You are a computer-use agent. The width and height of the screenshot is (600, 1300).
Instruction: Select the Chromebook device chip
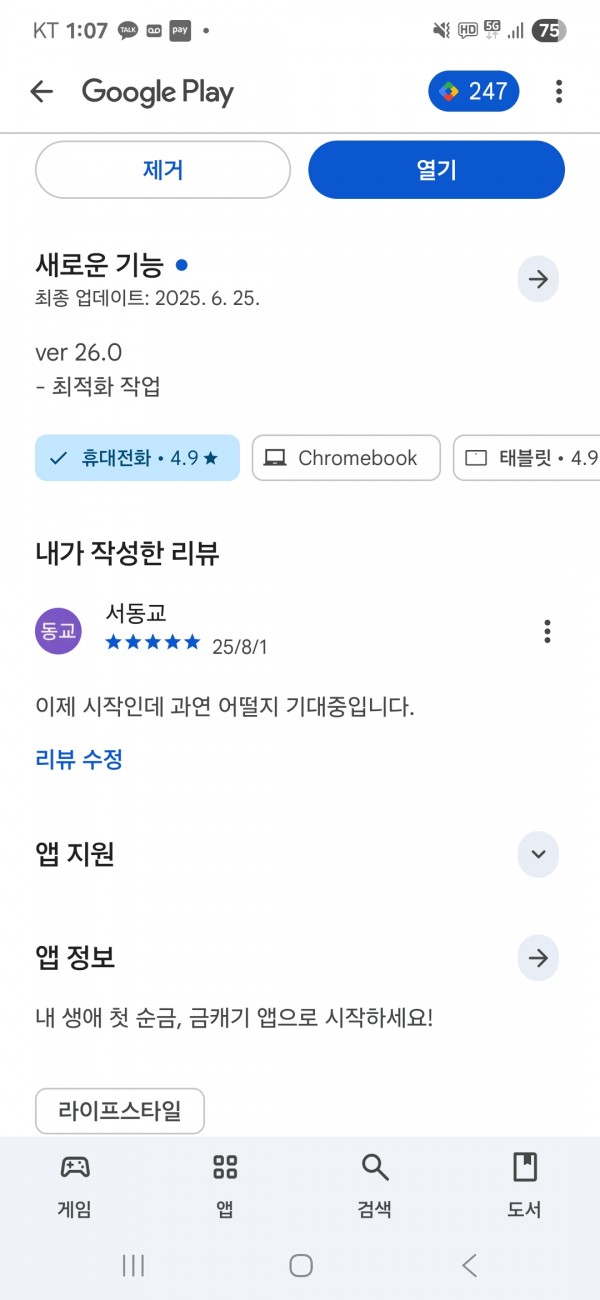[346, 458]
